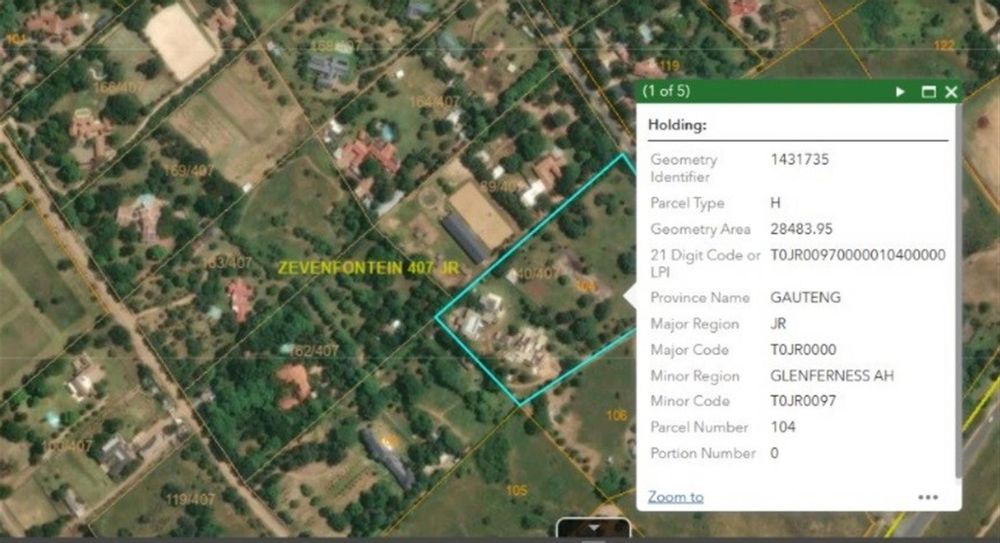Open the popup's more options menu
1000x543 pixels.
coord(928,497)
